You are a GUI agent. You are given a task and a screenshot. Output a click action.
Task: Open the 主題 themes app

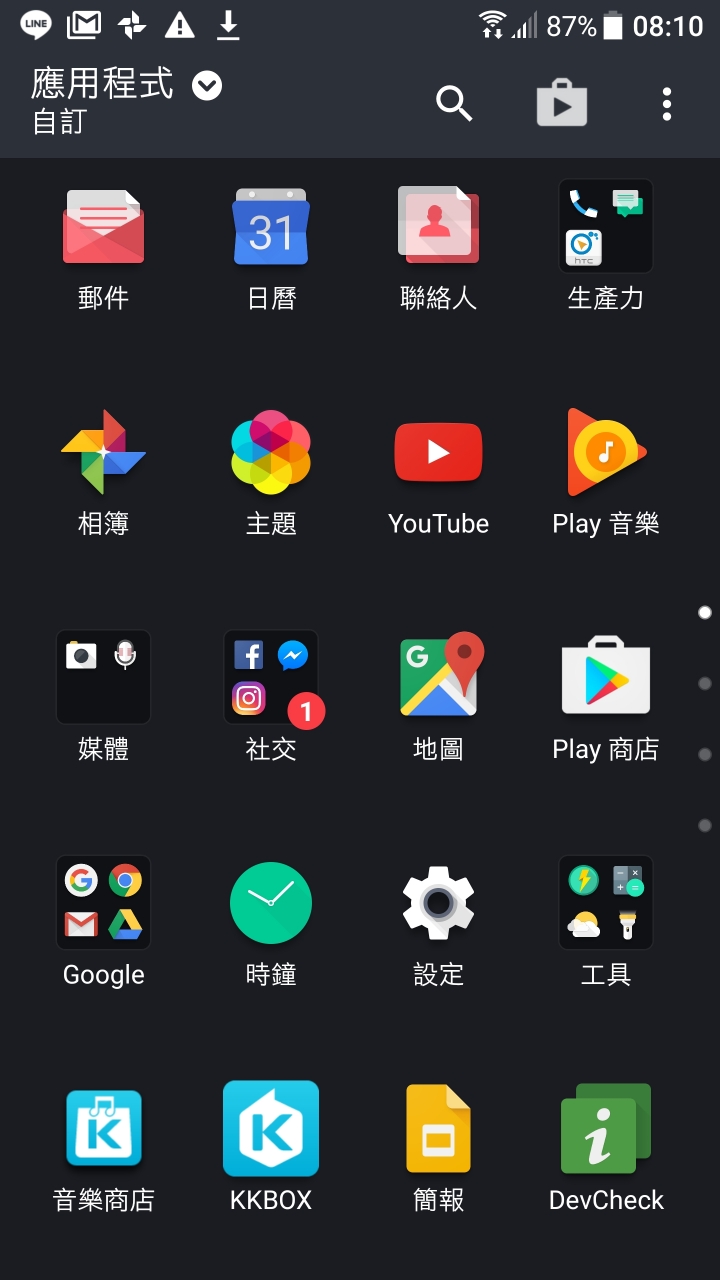(271, 453)
